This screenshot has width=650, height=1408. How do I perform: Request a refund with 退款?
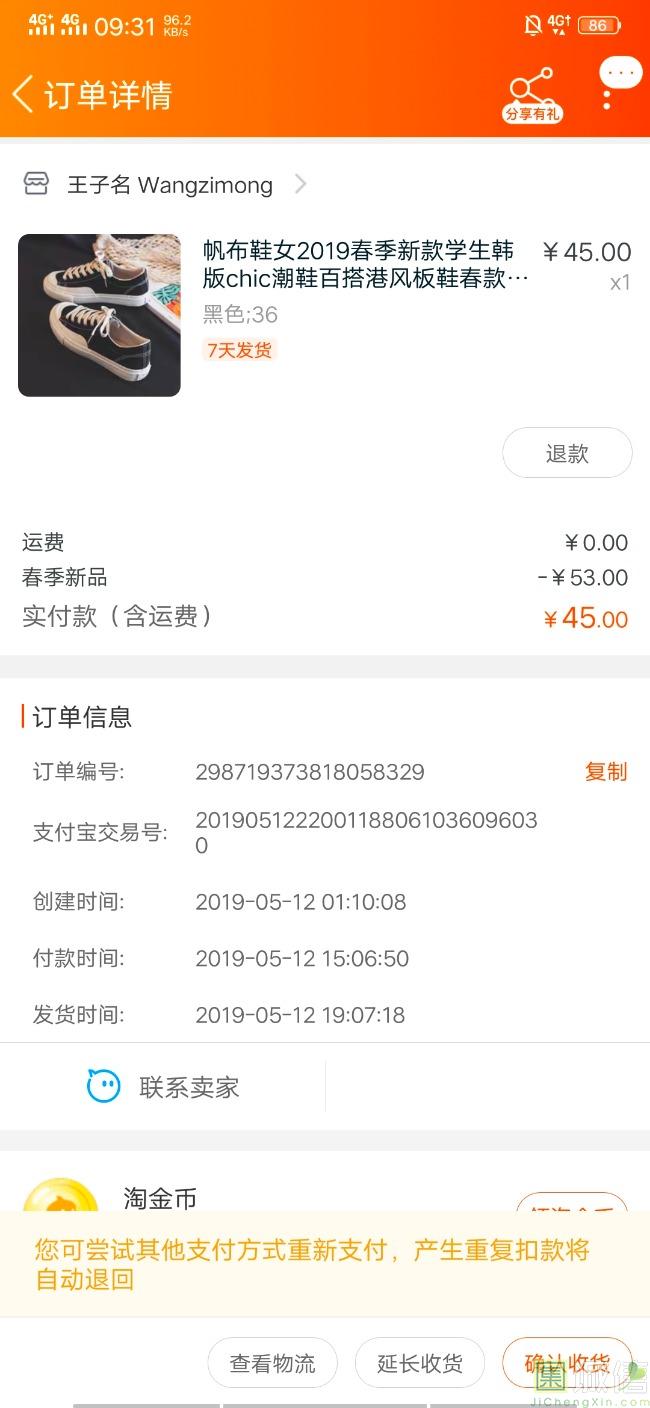point(566,453)
